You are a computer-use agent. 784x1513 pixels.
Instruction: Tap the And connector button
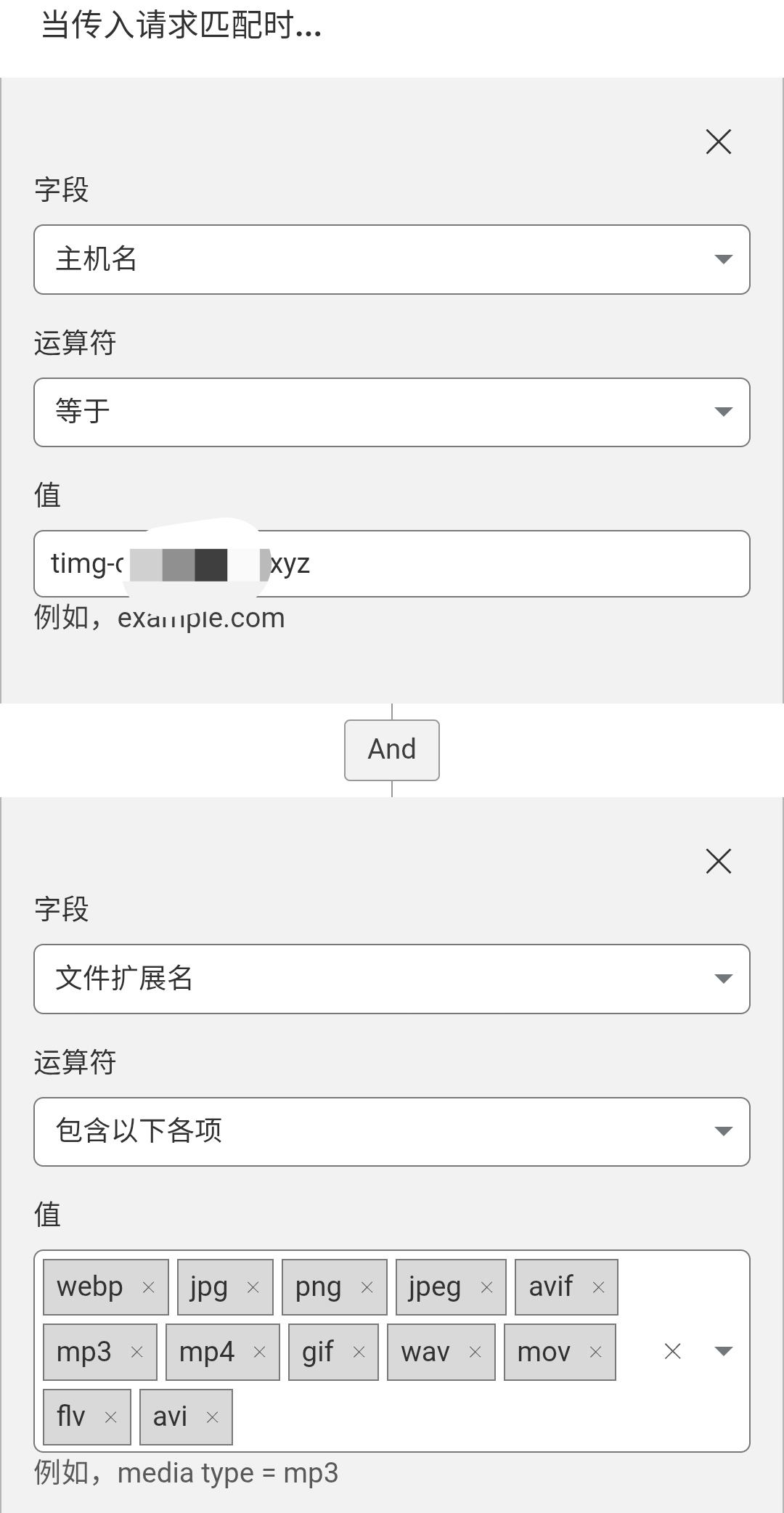pyautogui.click(x=391, y=750)
